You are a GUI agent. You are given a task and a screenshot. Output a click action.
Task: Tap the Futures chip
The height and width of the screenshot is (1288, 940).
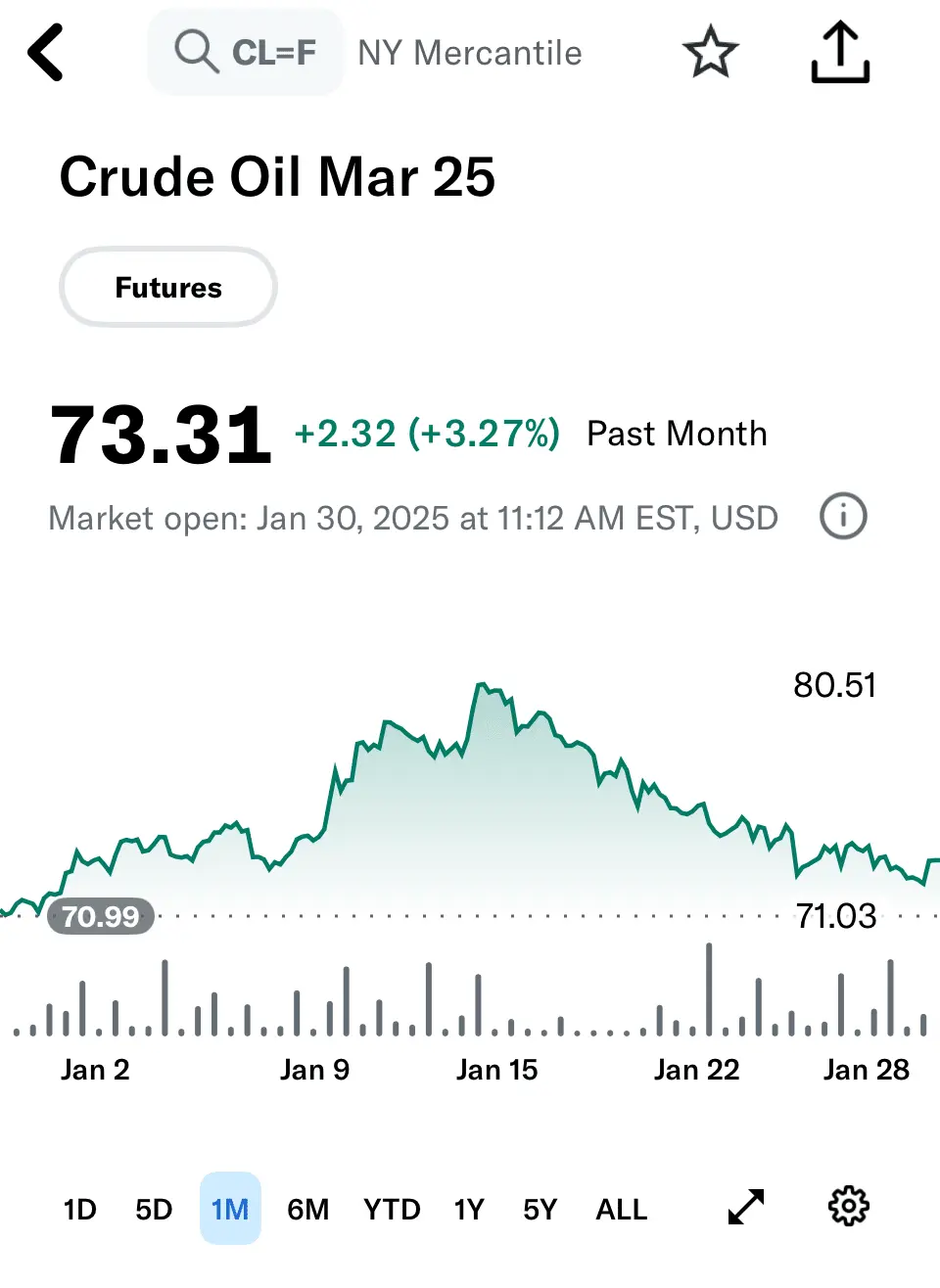click(x=168, y=288)
